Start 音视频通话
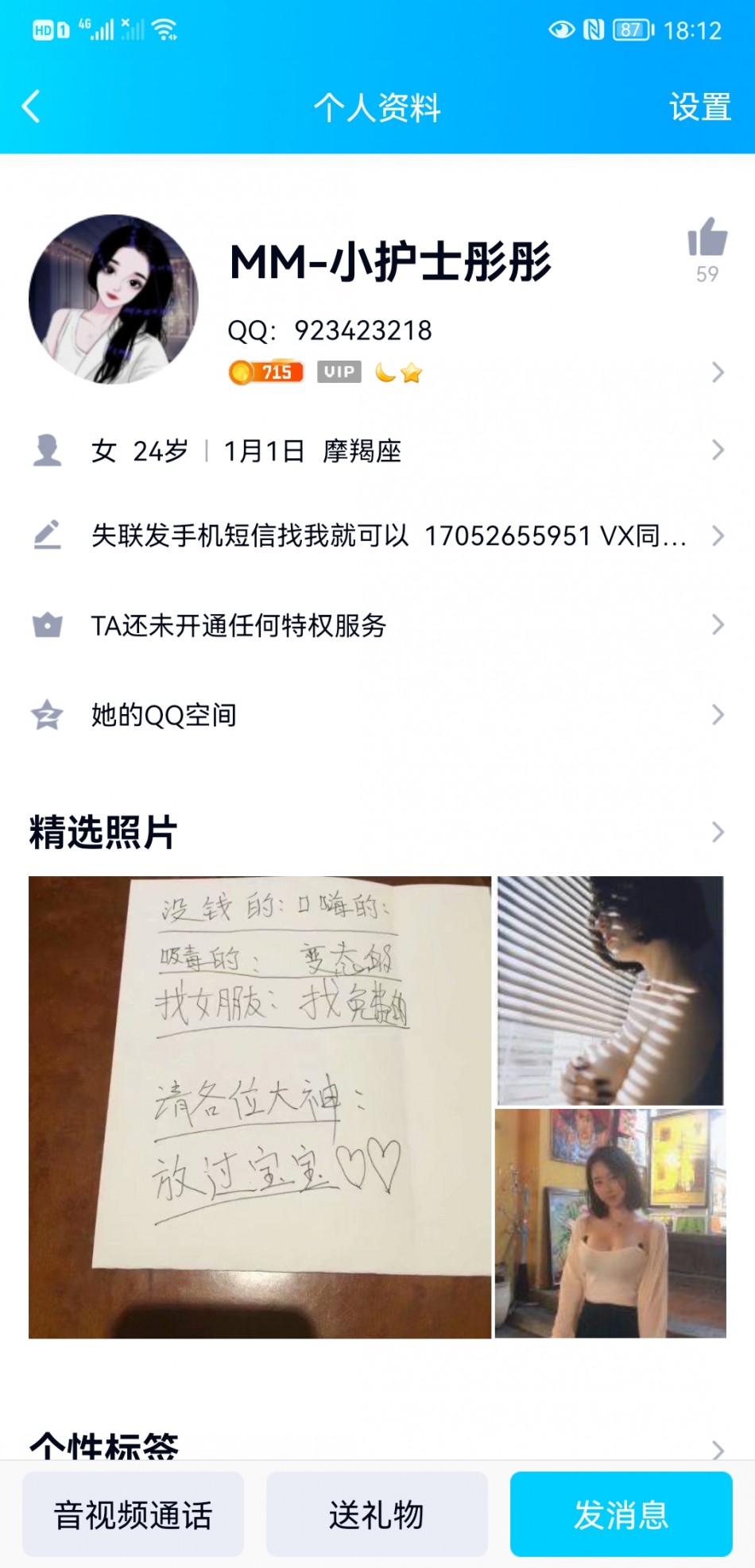Screen dimensions: 755x1568 [133, 1514]
